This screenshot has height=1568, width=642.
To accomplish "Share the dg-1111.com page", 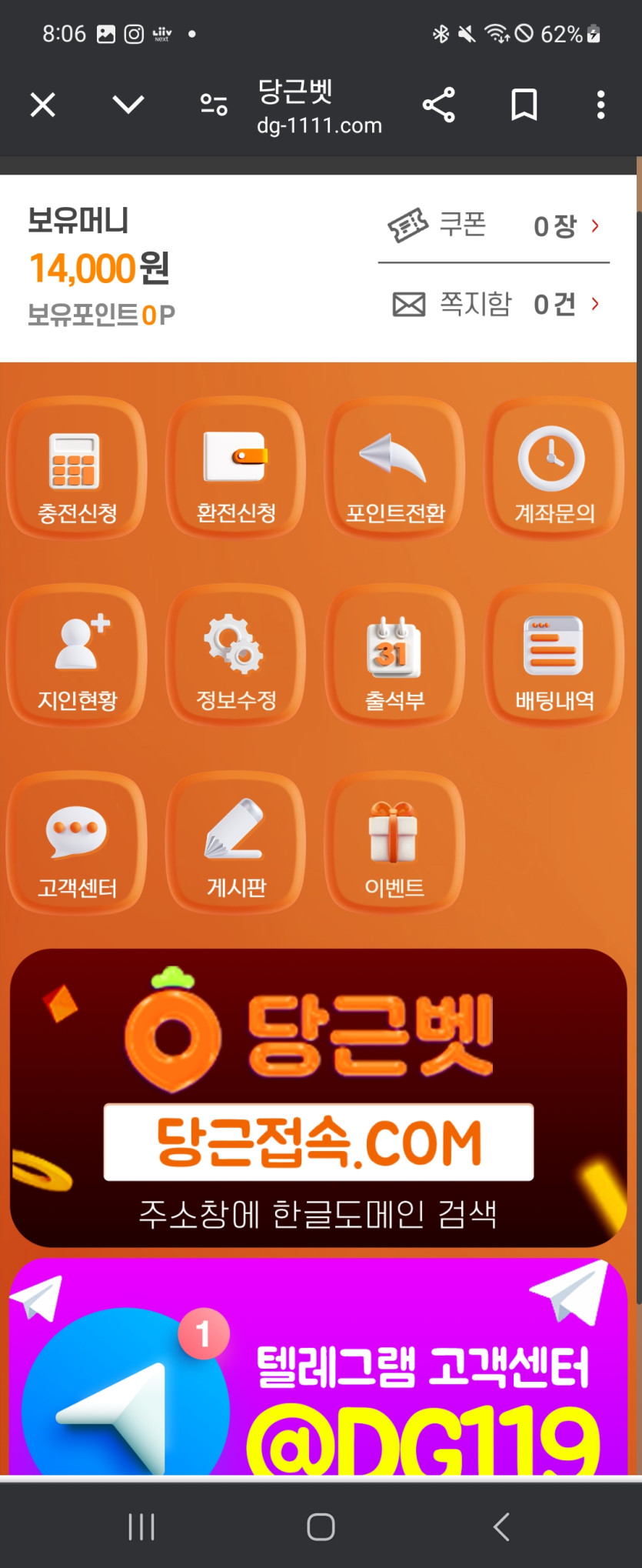I will (439, 105).
